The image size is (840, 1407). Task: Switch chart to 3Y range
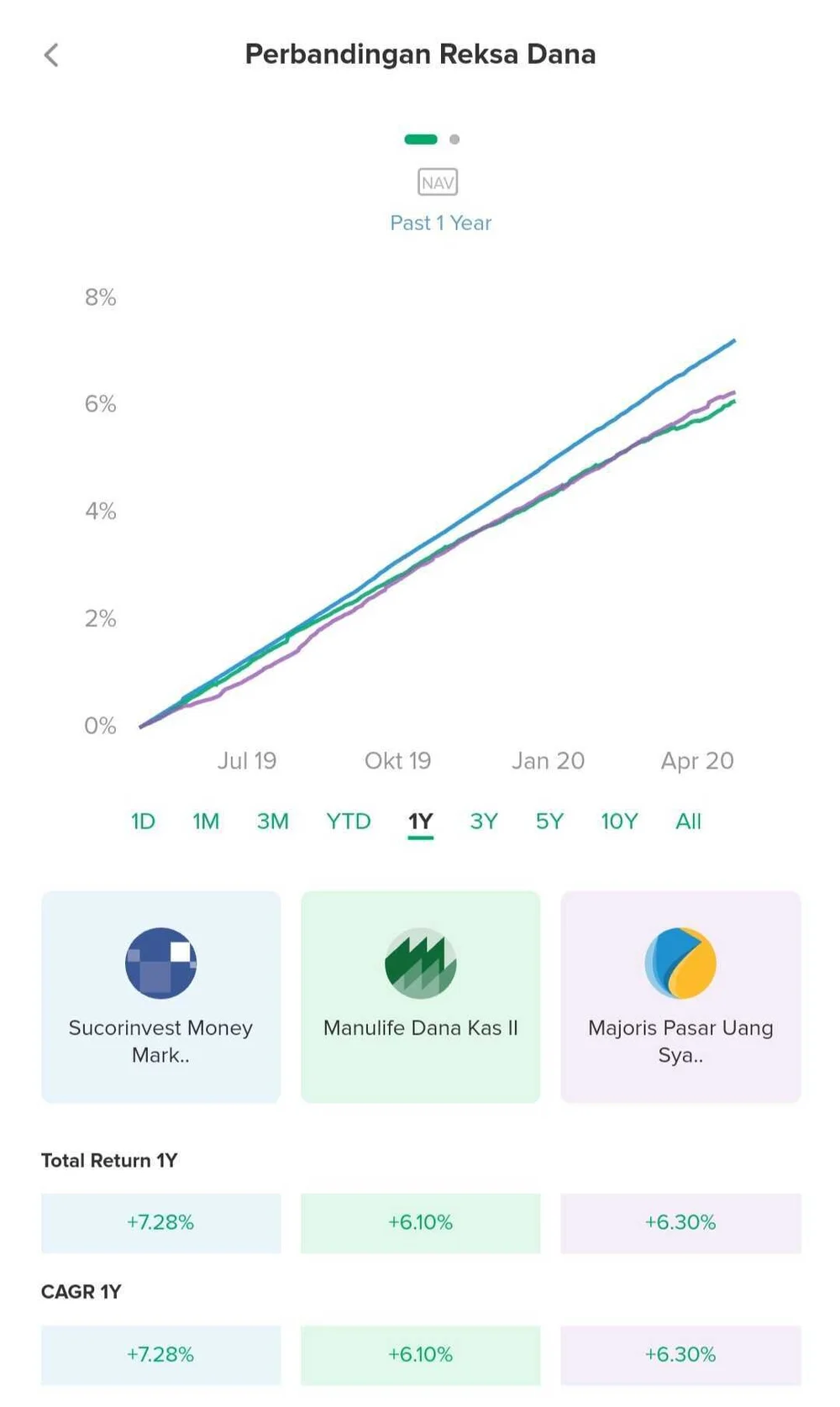[x=484, y=821]
